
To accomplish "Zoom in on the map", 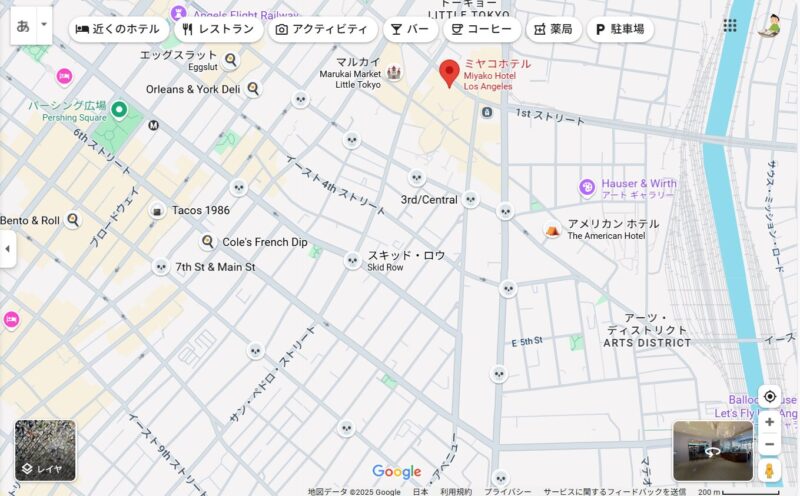I will pyautogui.click(x=769, y=422).
